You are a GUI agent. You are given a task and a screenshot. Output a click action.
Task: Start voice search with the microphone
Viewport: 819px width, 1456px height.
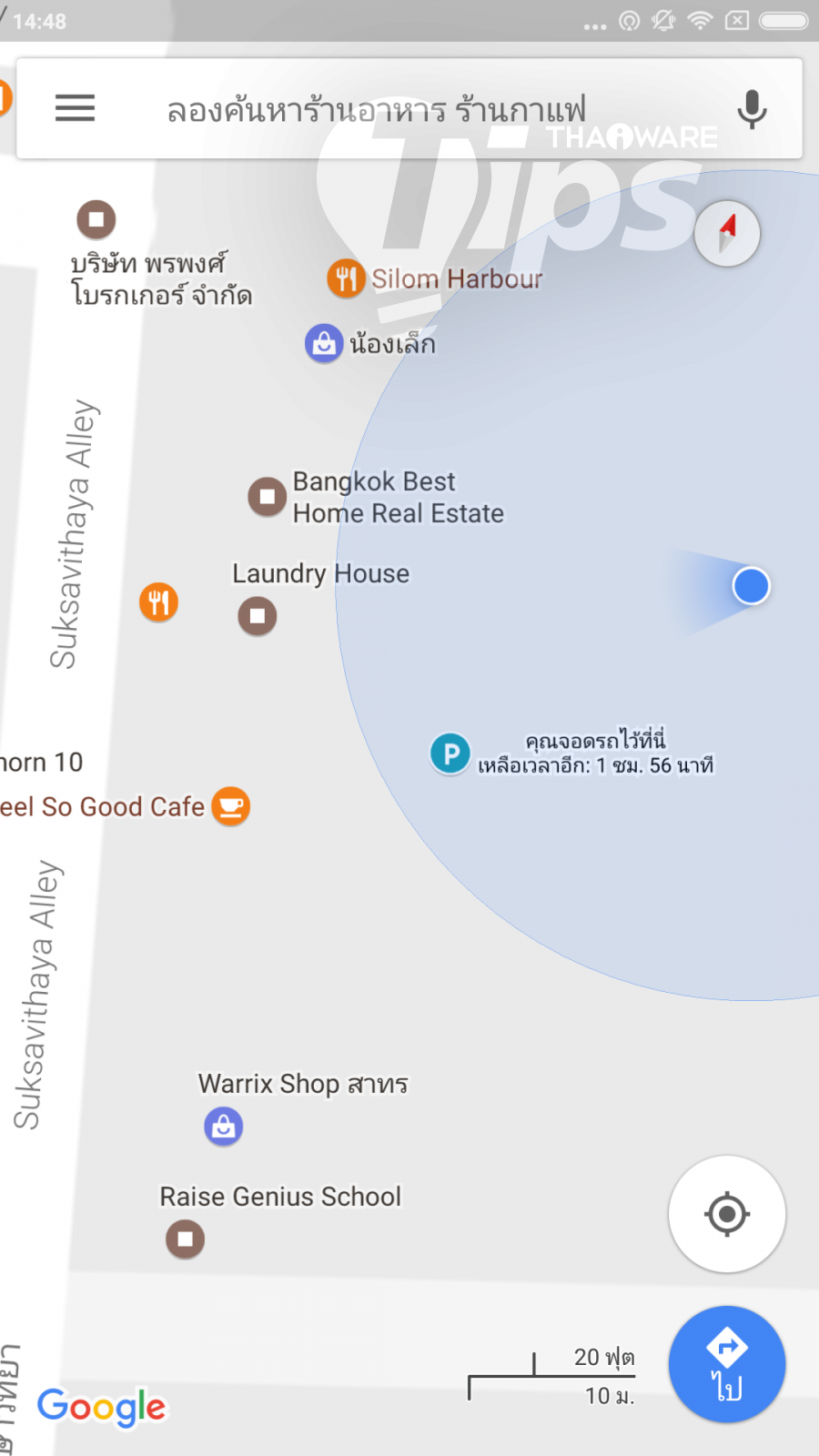pos(752,110)
